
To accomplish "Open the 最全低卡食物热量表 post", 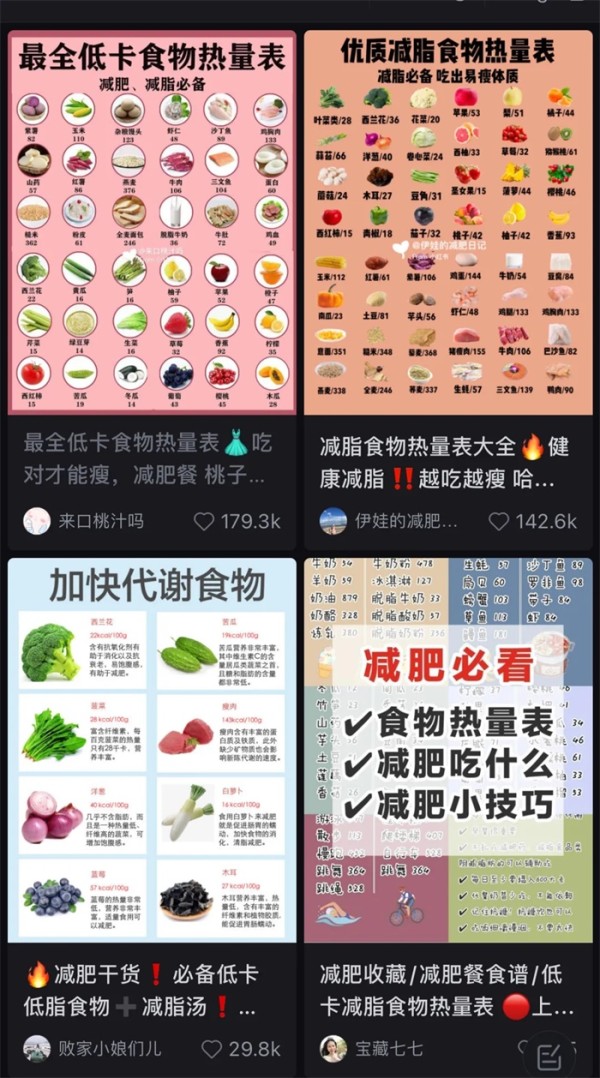I will [152, 220].
